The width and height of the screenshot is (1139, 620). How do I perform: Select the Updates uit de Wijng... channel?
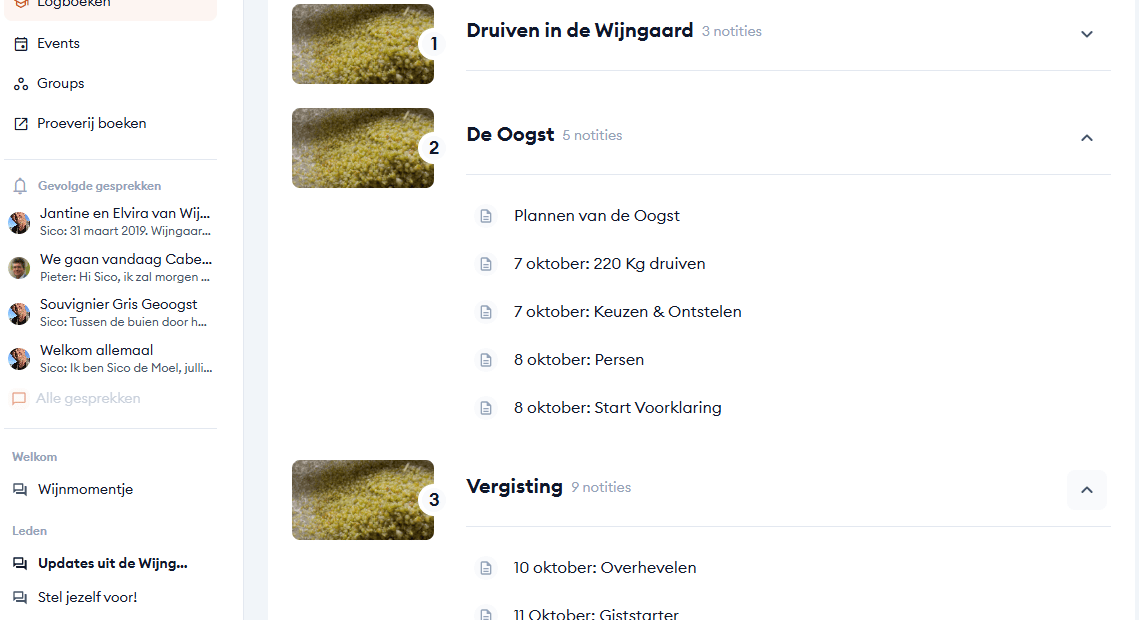[112, 563]
